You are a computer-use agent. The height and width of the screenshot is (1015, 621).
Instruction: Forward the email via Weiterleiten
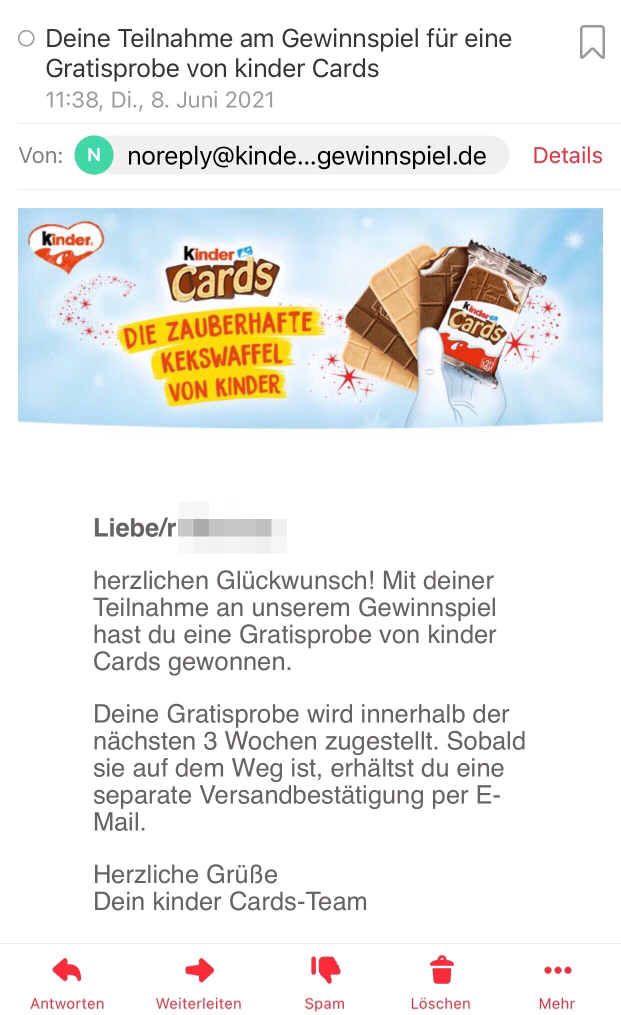tap(198, 983)
